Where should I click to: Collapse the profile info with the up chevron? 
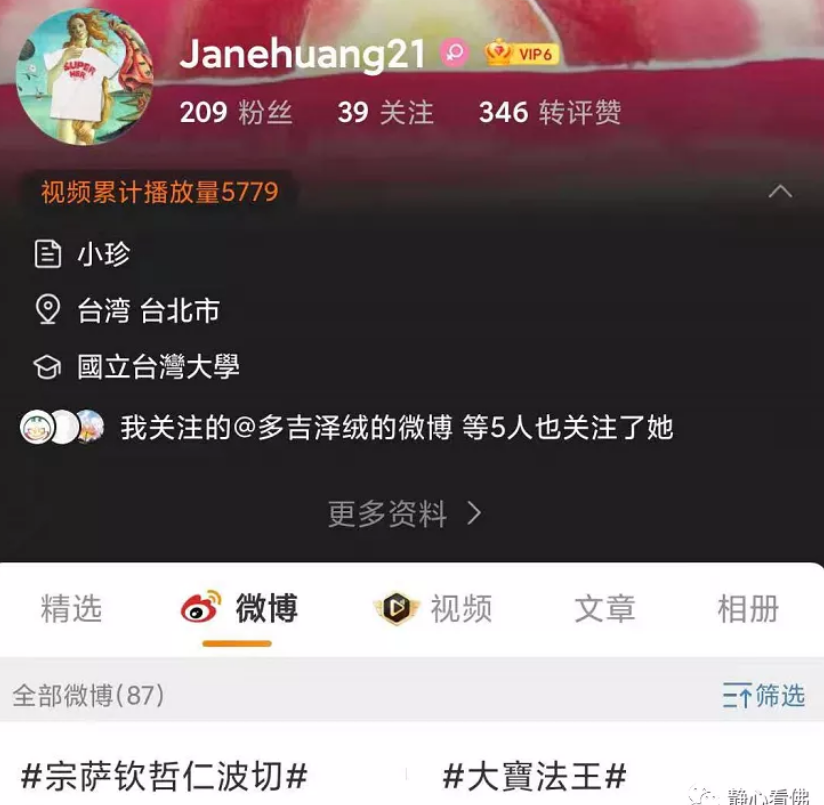click(779, 191)
